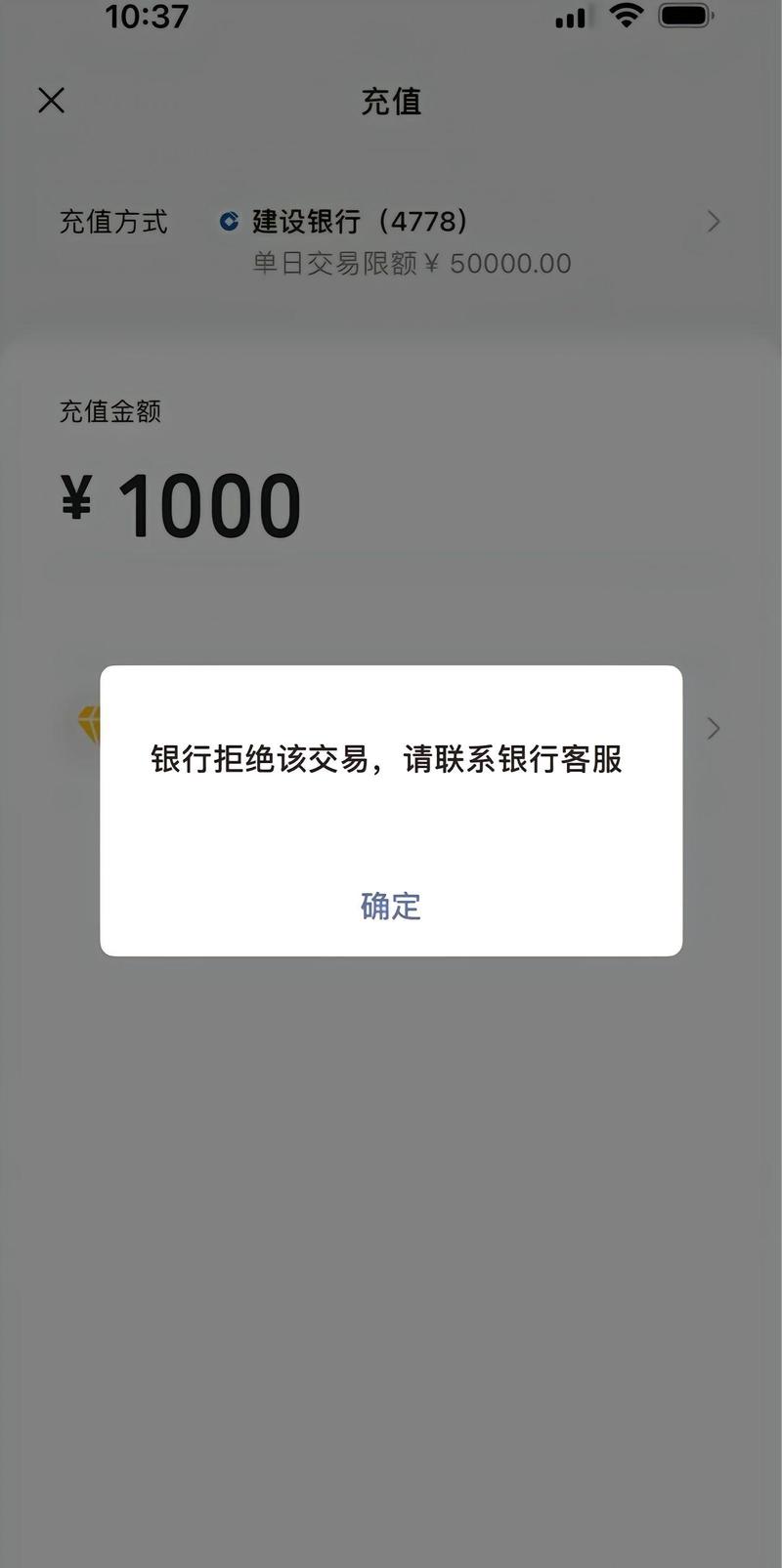The image size is (782, 1568).
Task: Open bank card options for 建设银行（4778）
Action: [714, 222]
